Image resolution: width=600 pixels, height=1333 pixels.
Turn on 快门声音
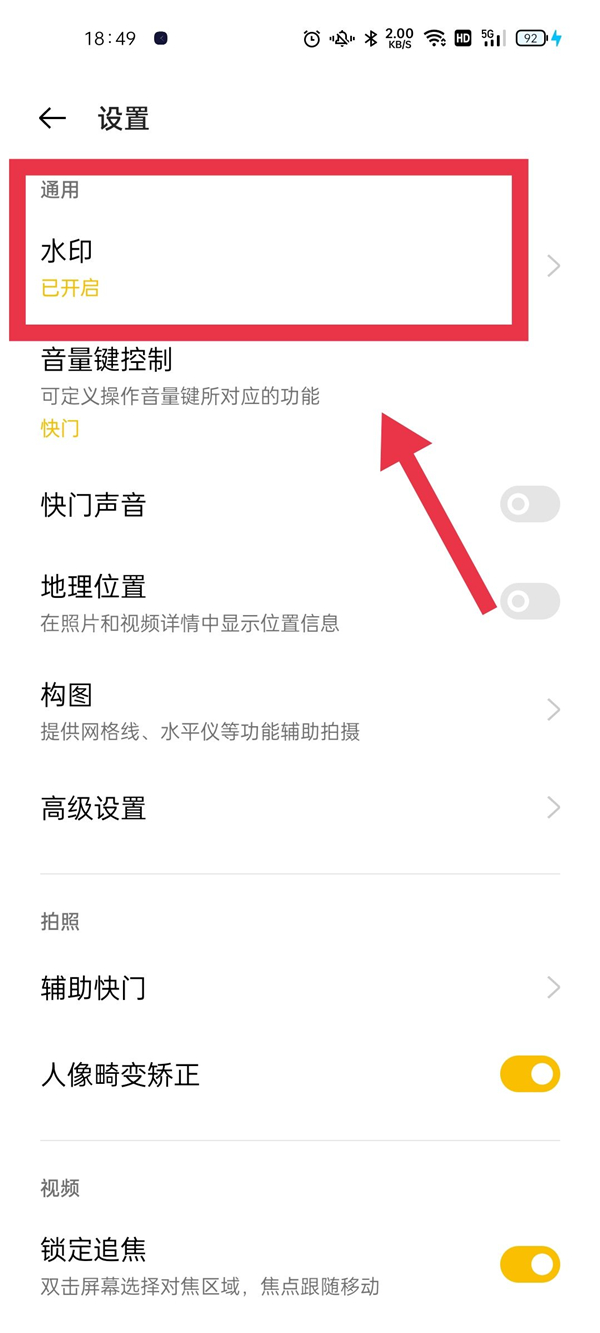(x=529, y=505)
